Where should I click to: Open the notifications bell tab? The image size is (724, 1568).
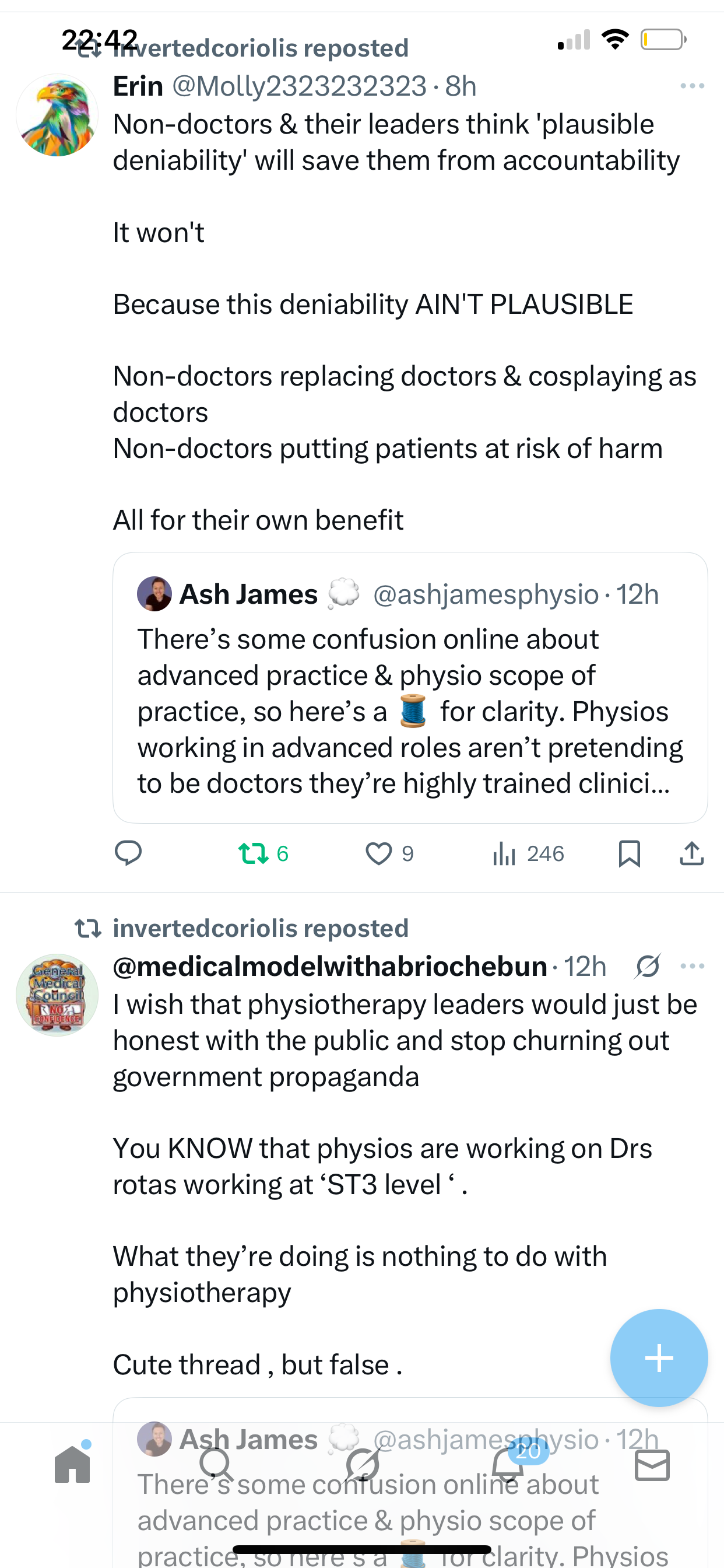point(508,1464)
